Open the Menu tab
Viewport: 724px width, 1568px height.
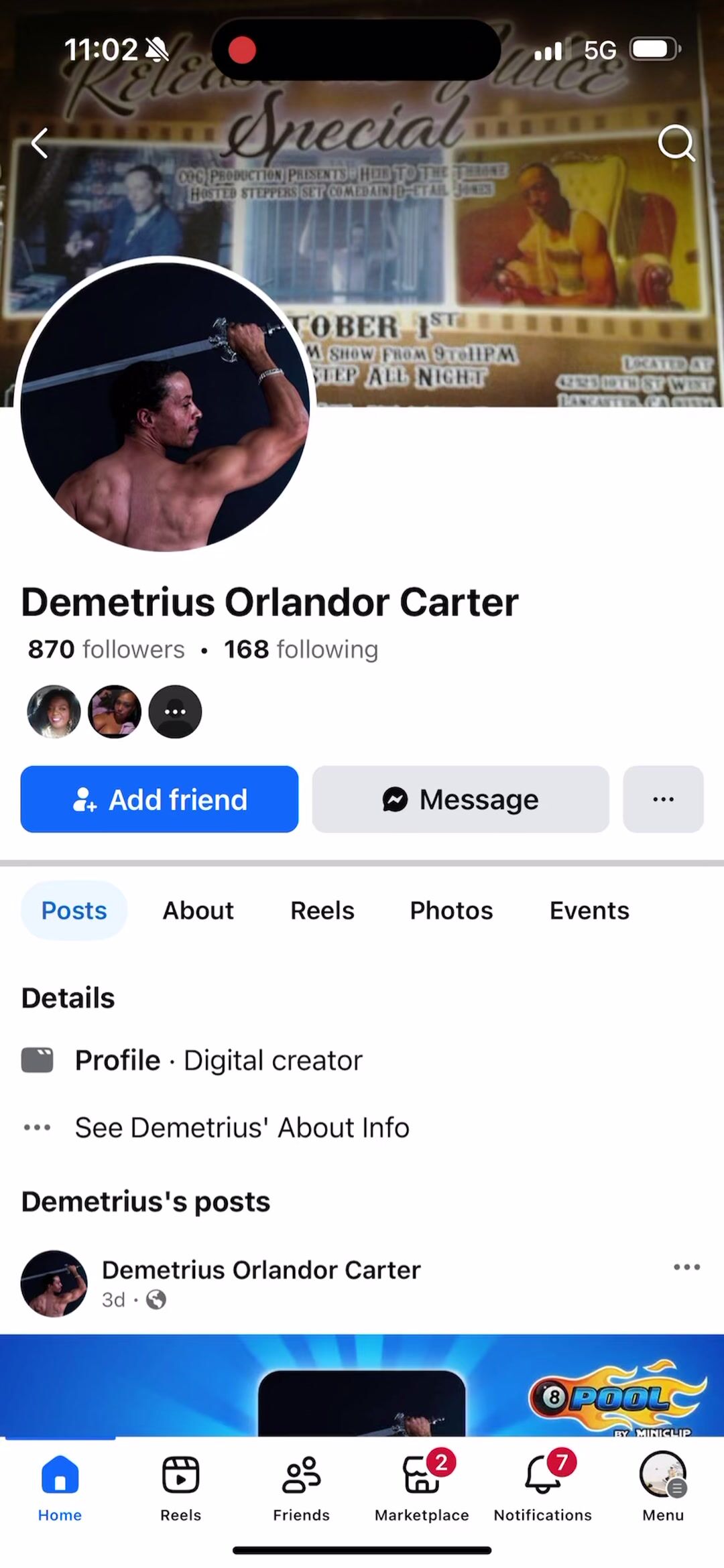(x=663, y=1486)
